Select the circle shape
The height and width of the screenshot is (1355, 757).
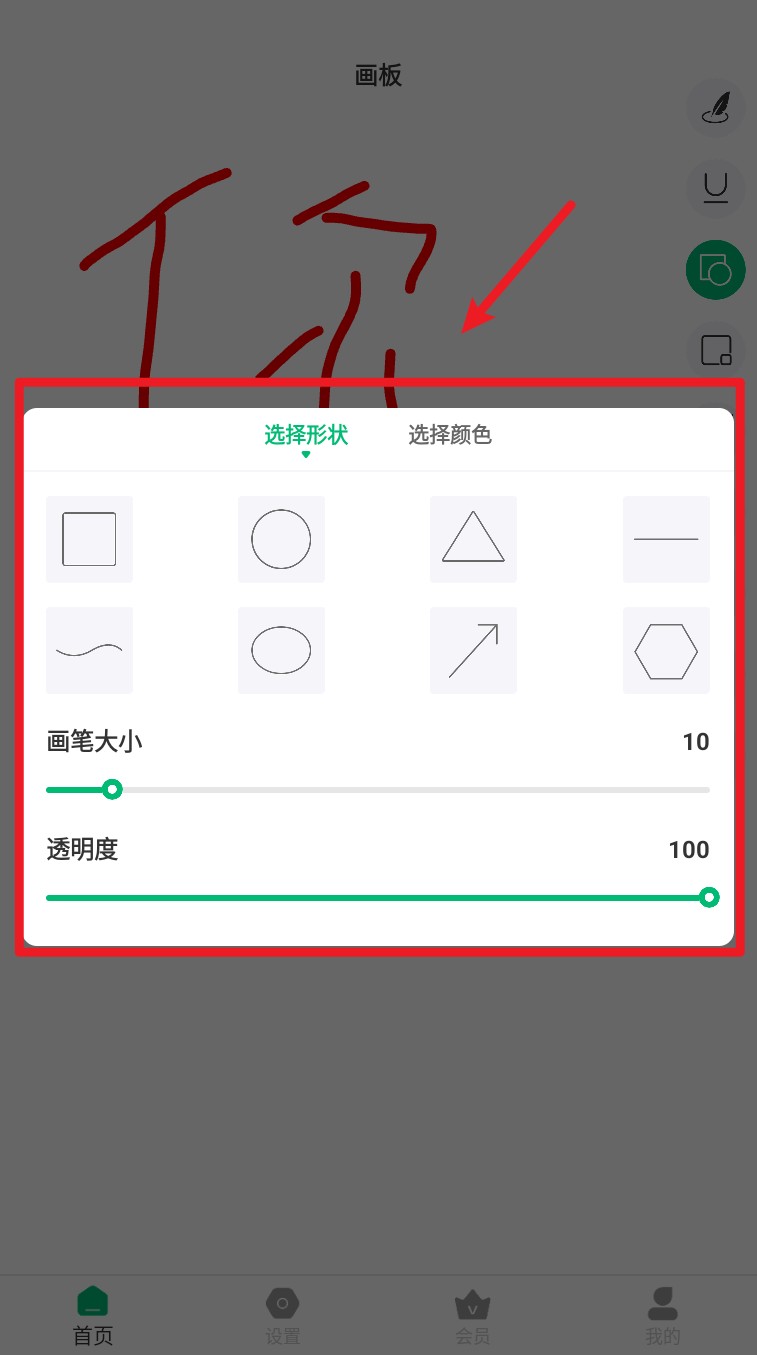pyautogui.click(x=281, y=539)
